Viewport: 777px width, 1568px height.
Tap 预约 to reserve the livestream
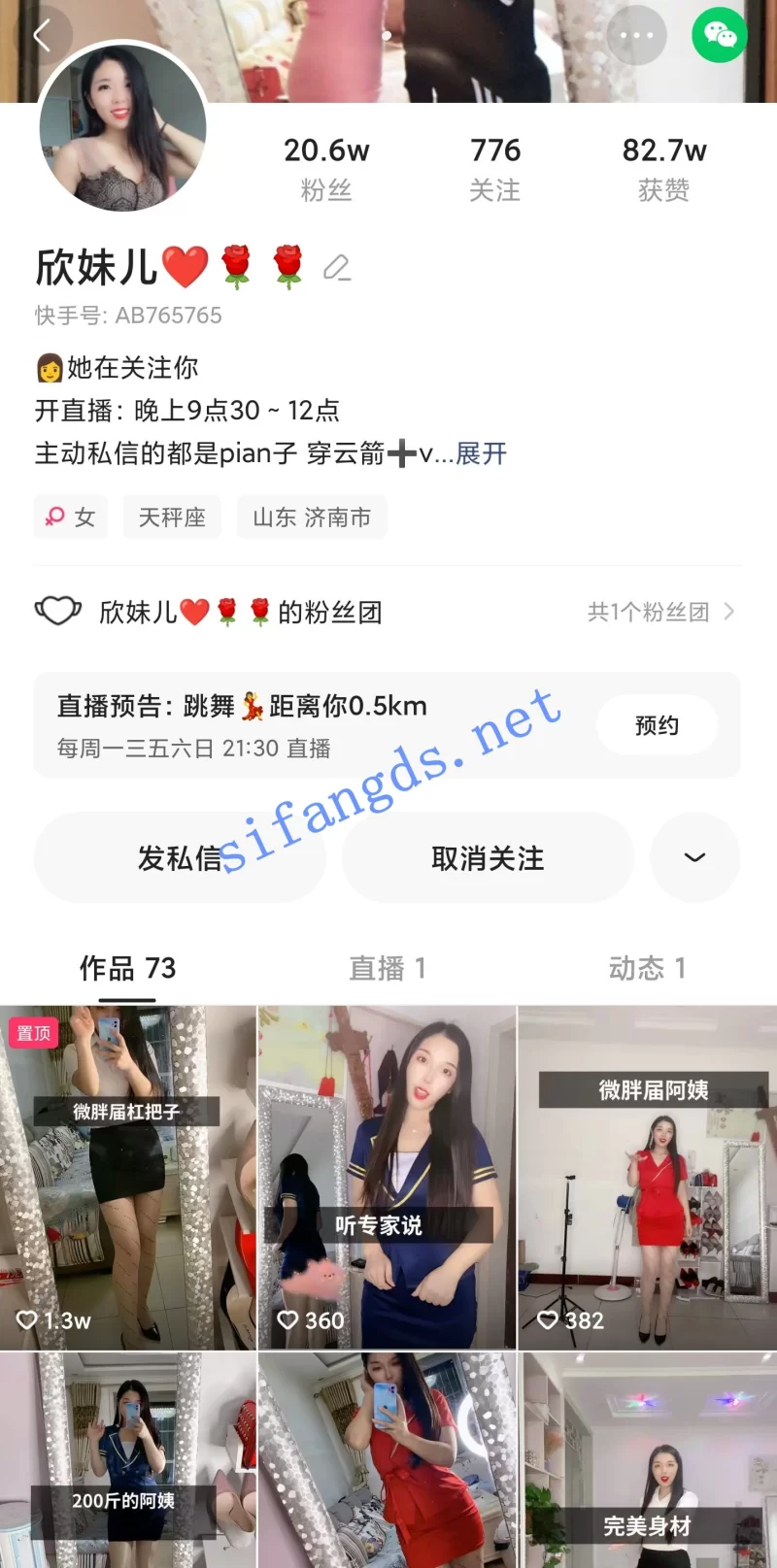click(x=657, y=725)
